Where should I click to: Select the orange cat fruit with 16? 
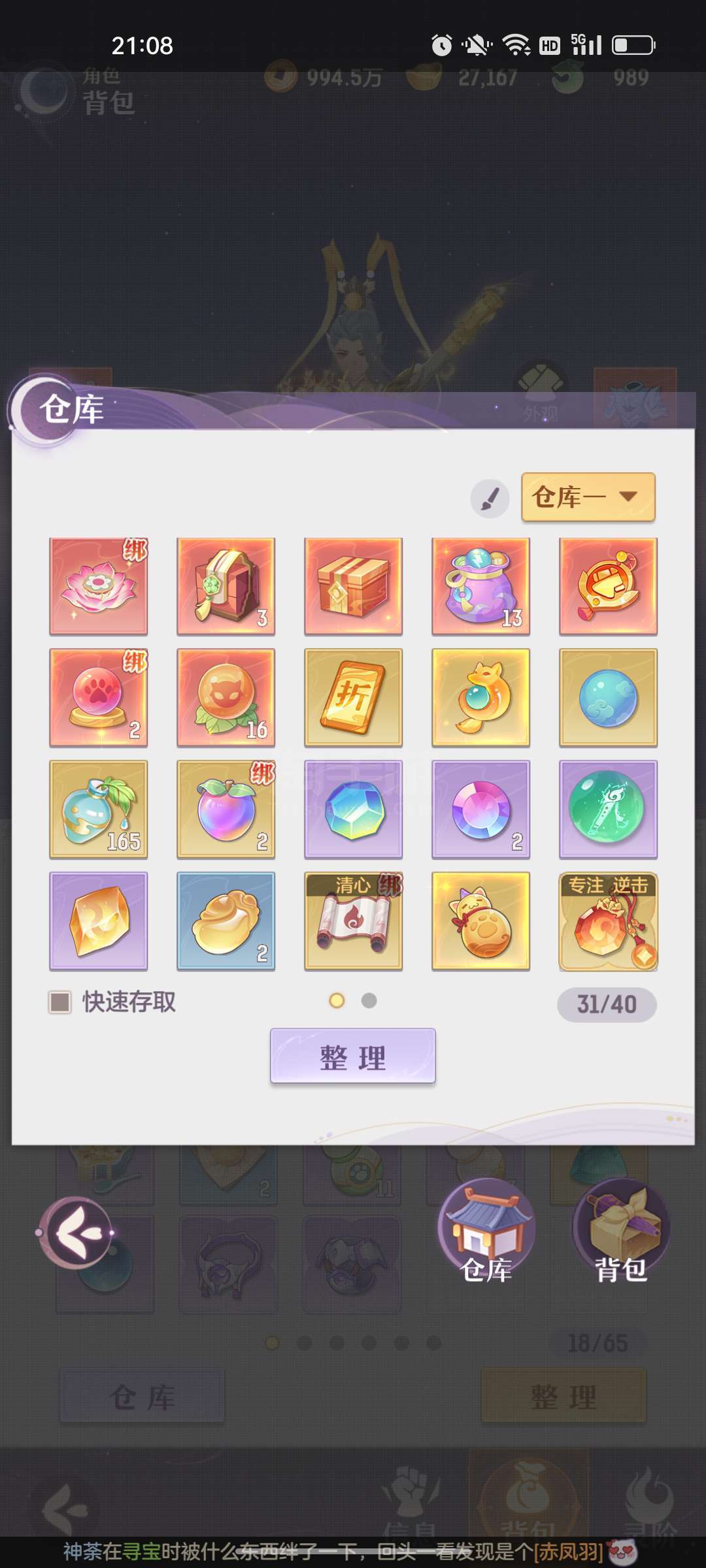(x=226, y=697)
